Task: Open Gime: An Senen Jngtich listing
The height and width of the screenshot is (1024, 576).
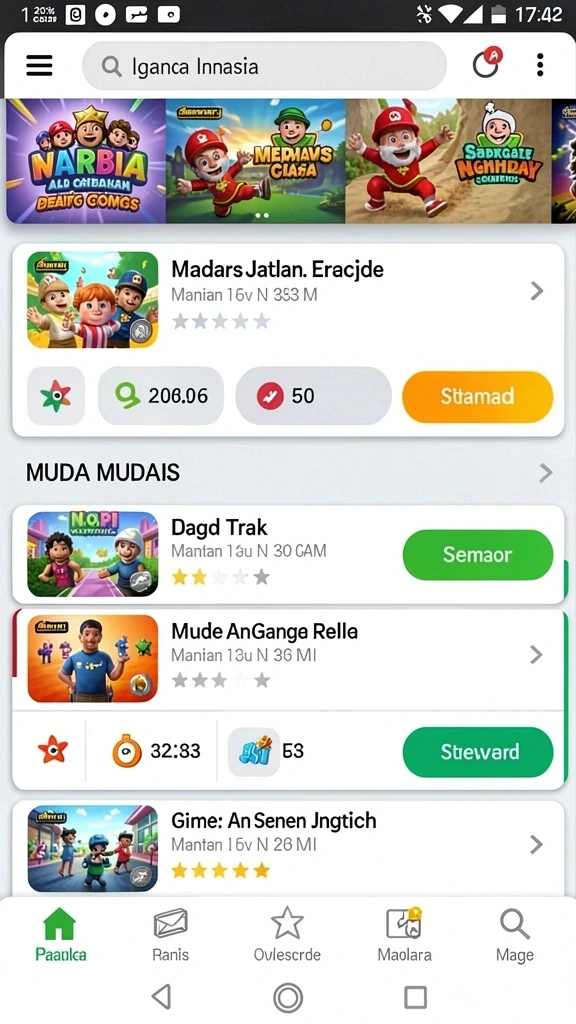Action: click(x=288, y=848)
